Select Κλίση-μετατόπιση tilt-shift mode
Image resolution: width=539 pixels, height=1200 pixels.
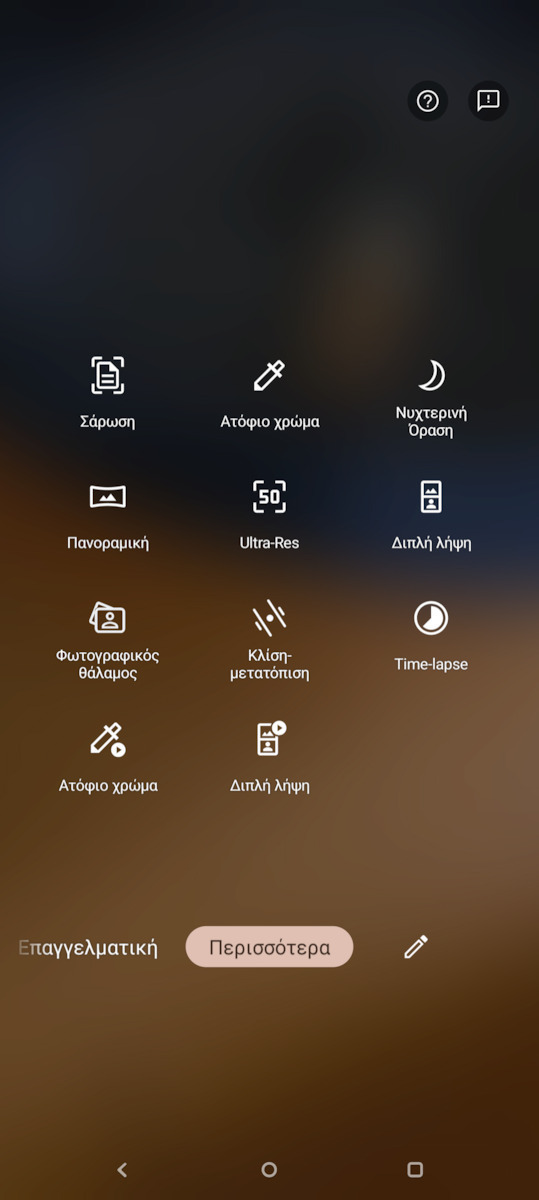tap(269, 640)
